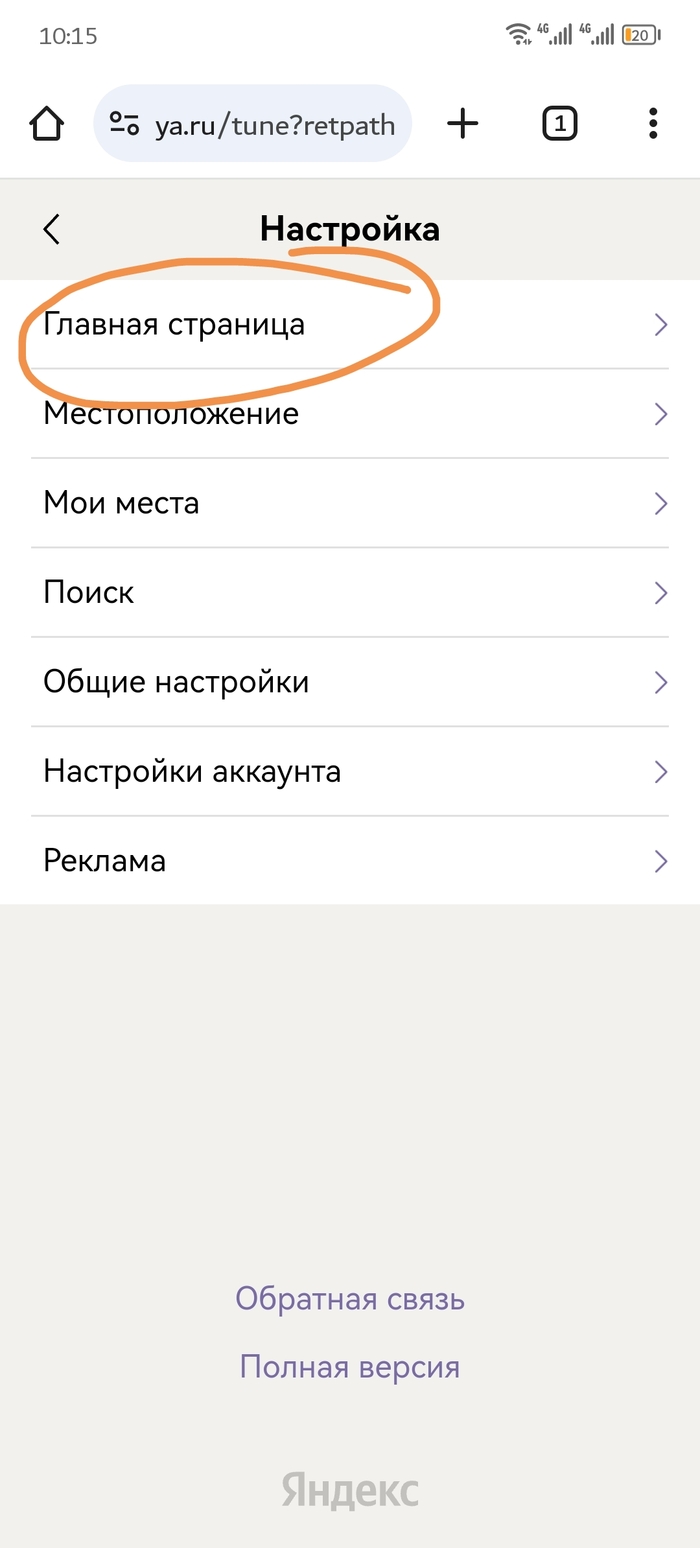Follow the Обратная связь link
Screen dimensions: 700x1548
click(x=350, y=1299)
